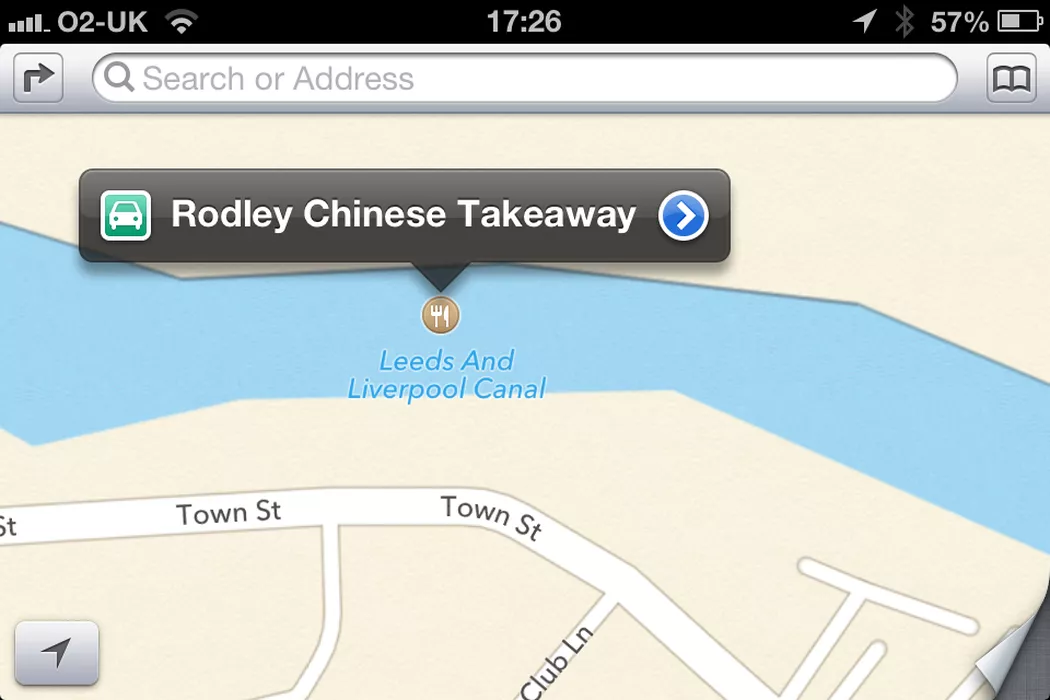The height and width of the screenshot is (700, 1050).
Task: Open the bookmarks book icon
Action: pyautogui.click(x=1011, y=79)
